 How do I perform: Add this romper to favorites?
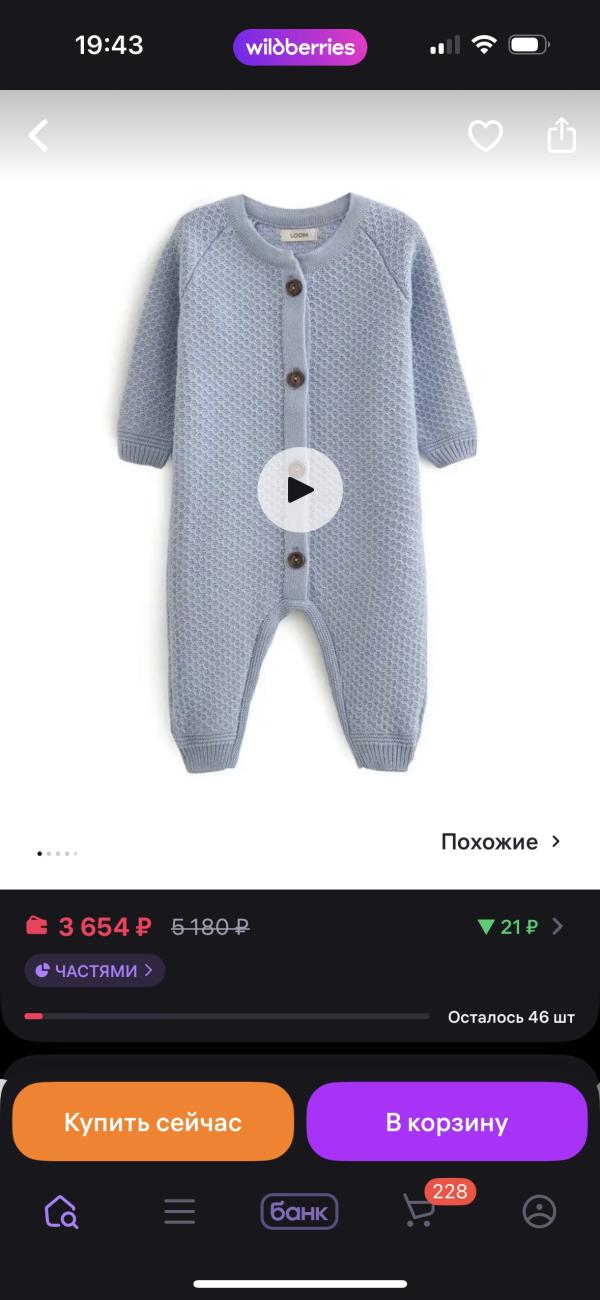click(485, 136)
